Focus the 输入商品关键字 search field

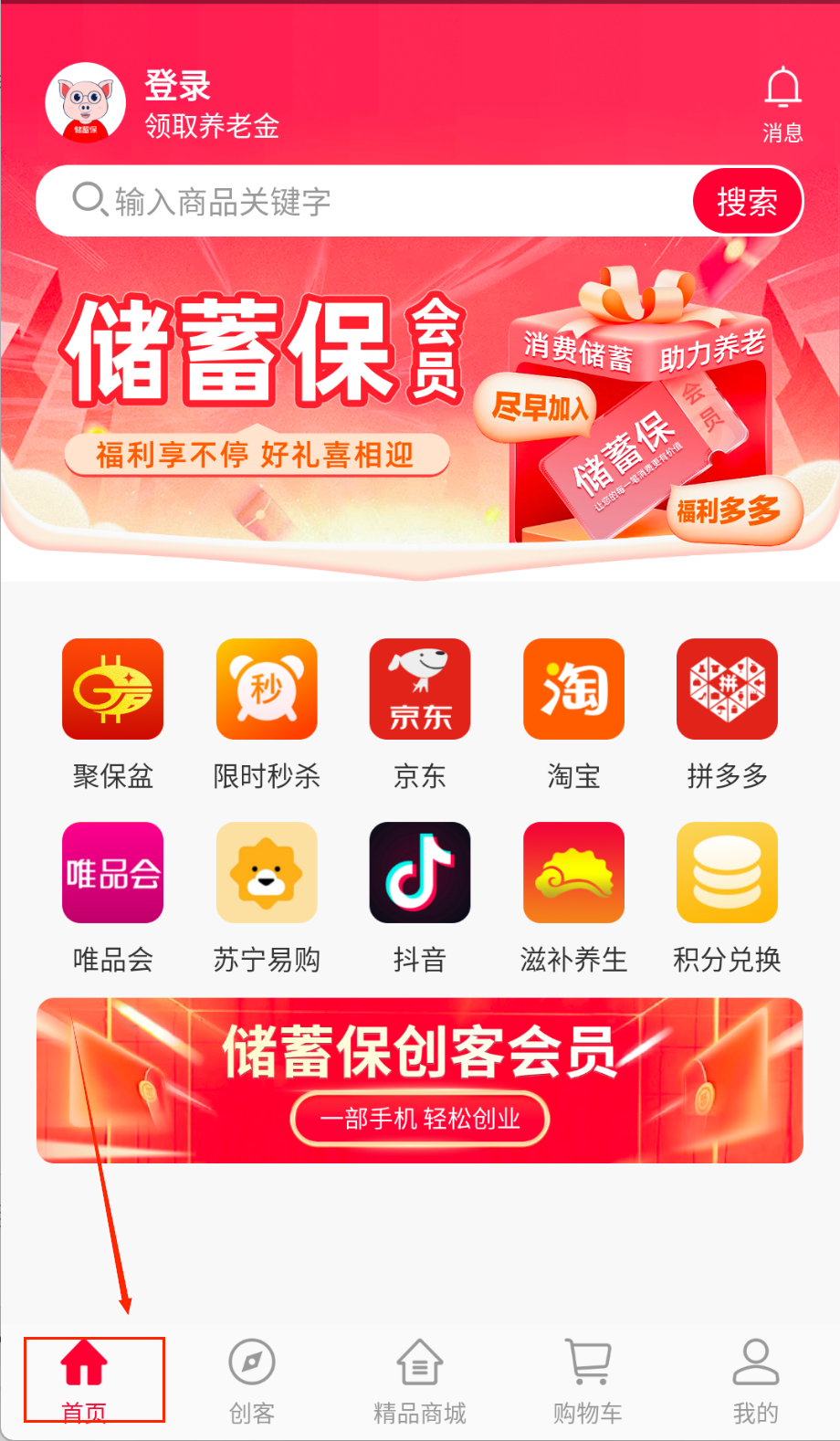[x=365, y=201]
